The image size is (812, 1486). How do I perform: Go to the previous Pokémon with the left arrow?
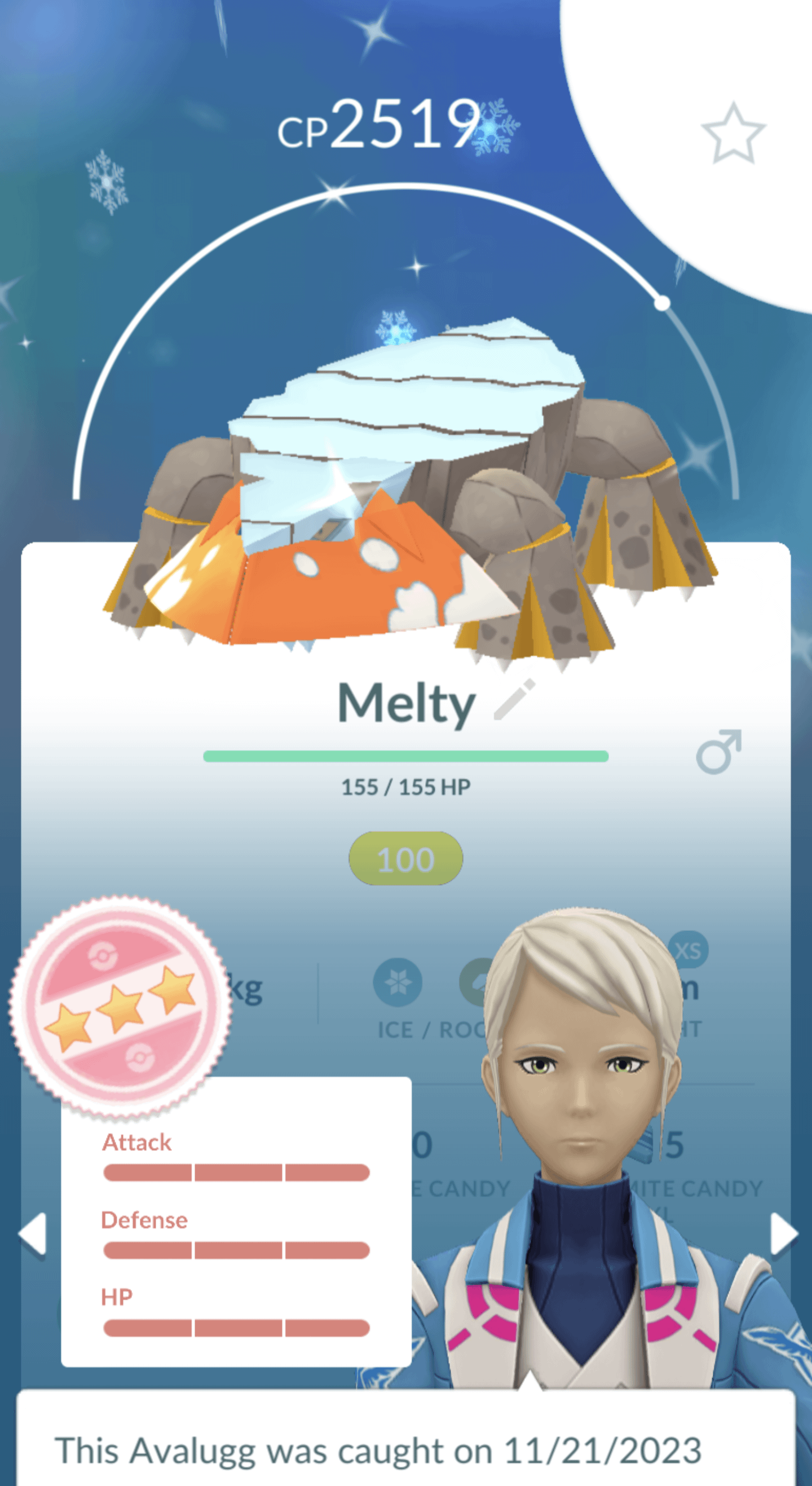[32, 1234]
